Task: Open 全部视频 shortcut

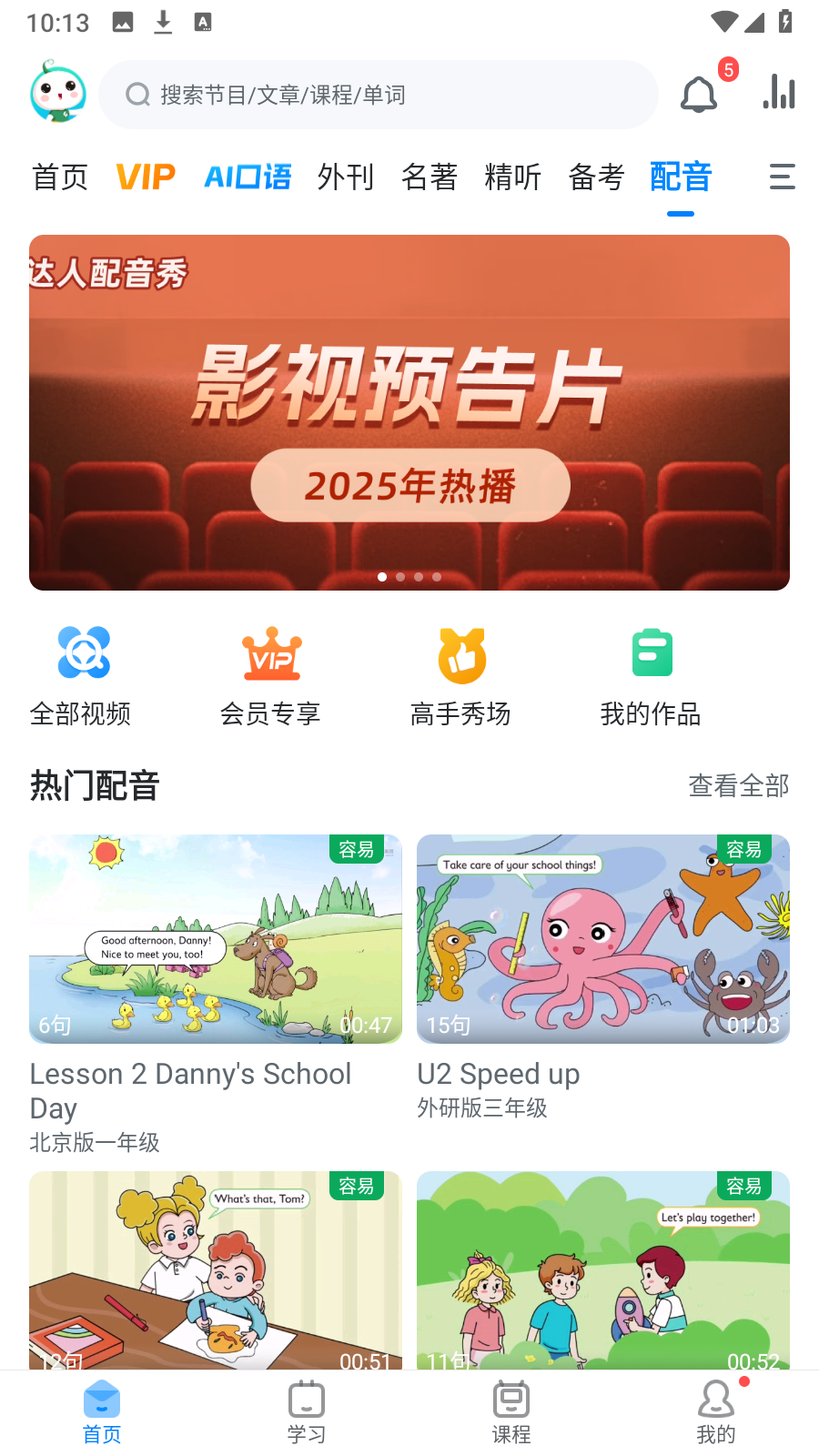Action: [82, 675]
